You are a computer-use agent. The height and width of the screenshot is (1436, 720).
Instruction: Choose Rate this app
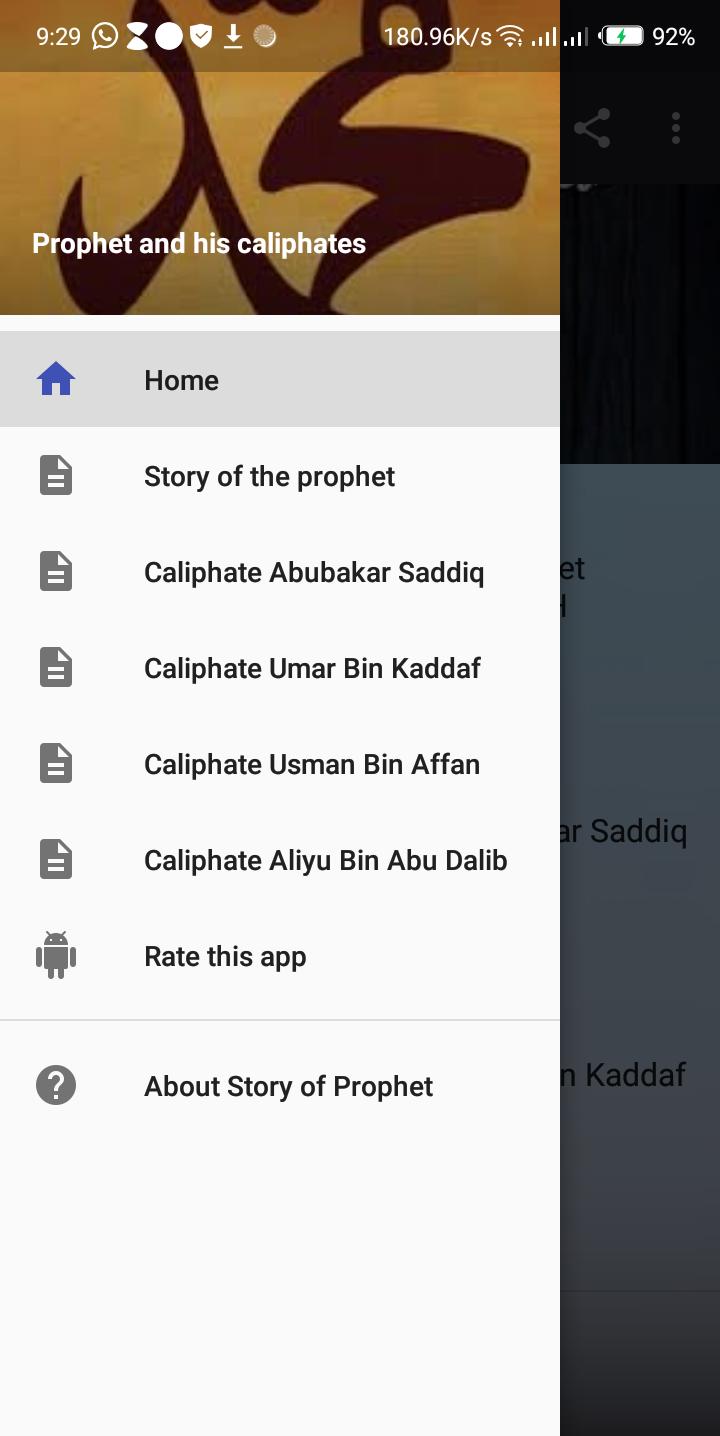[x=280, y=956]
